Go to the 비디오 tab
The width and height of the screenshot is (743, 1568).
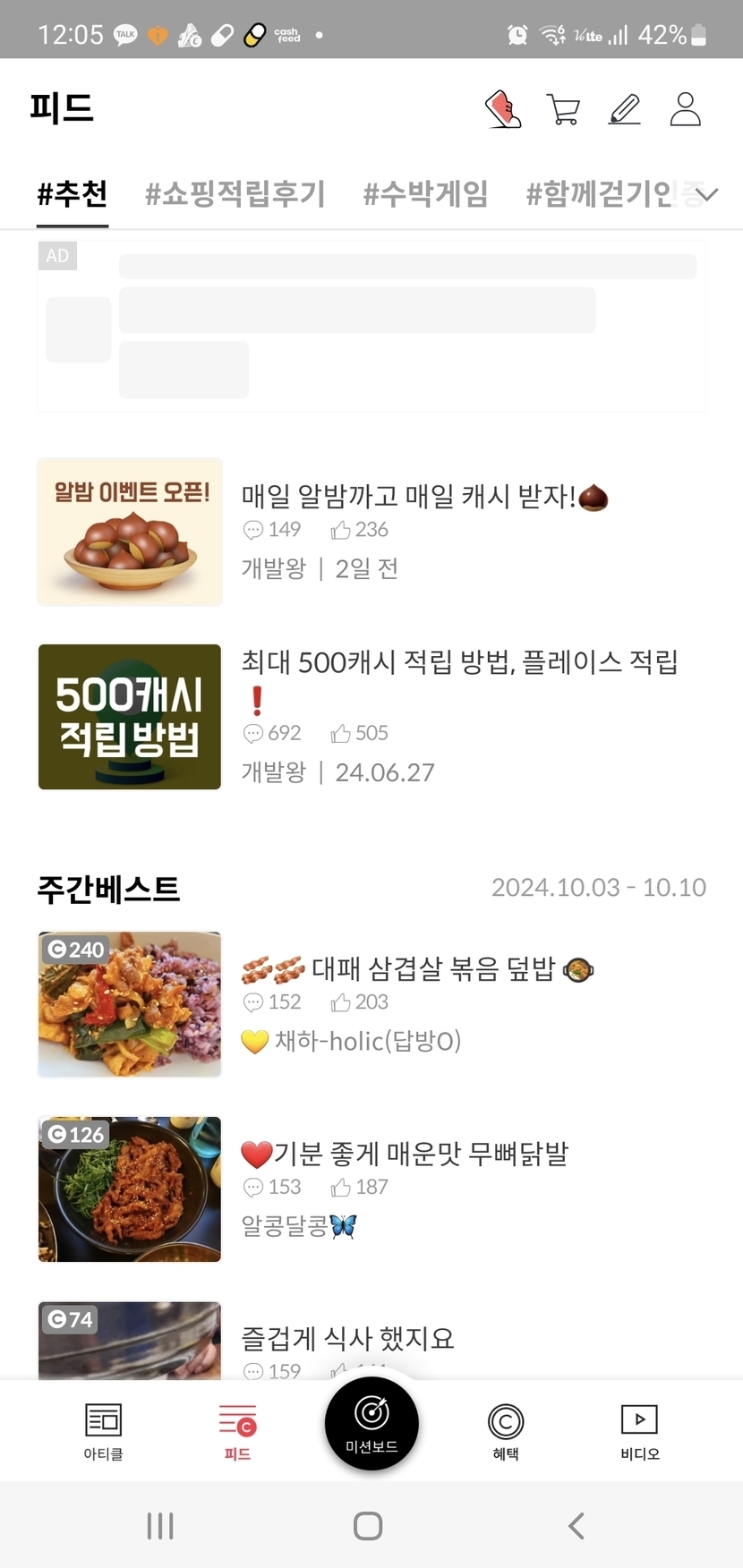pyautogui.click(x=639, y=1430)
